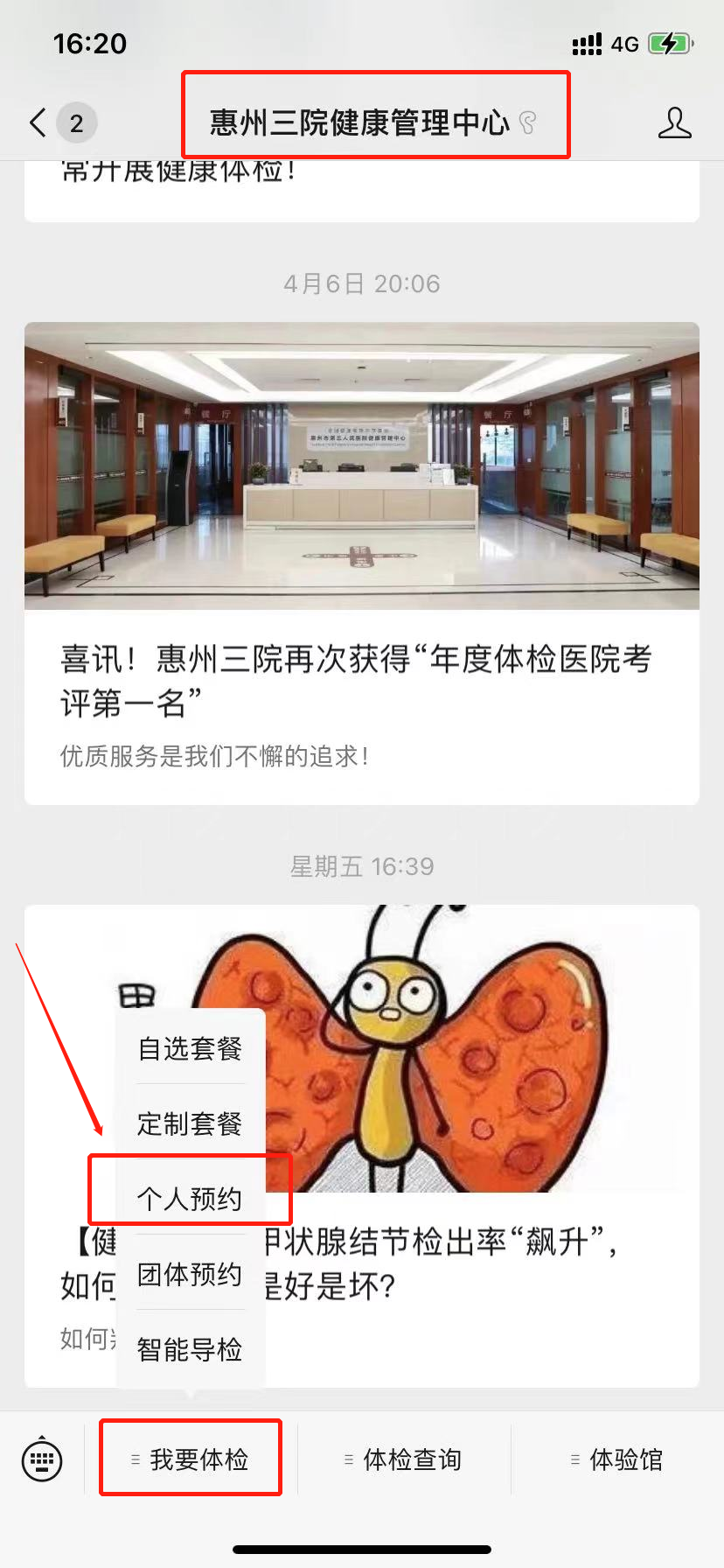This screenshot has width=724, height=1568.
Task: Choose 定制套餐 option
Action: 190,1123
